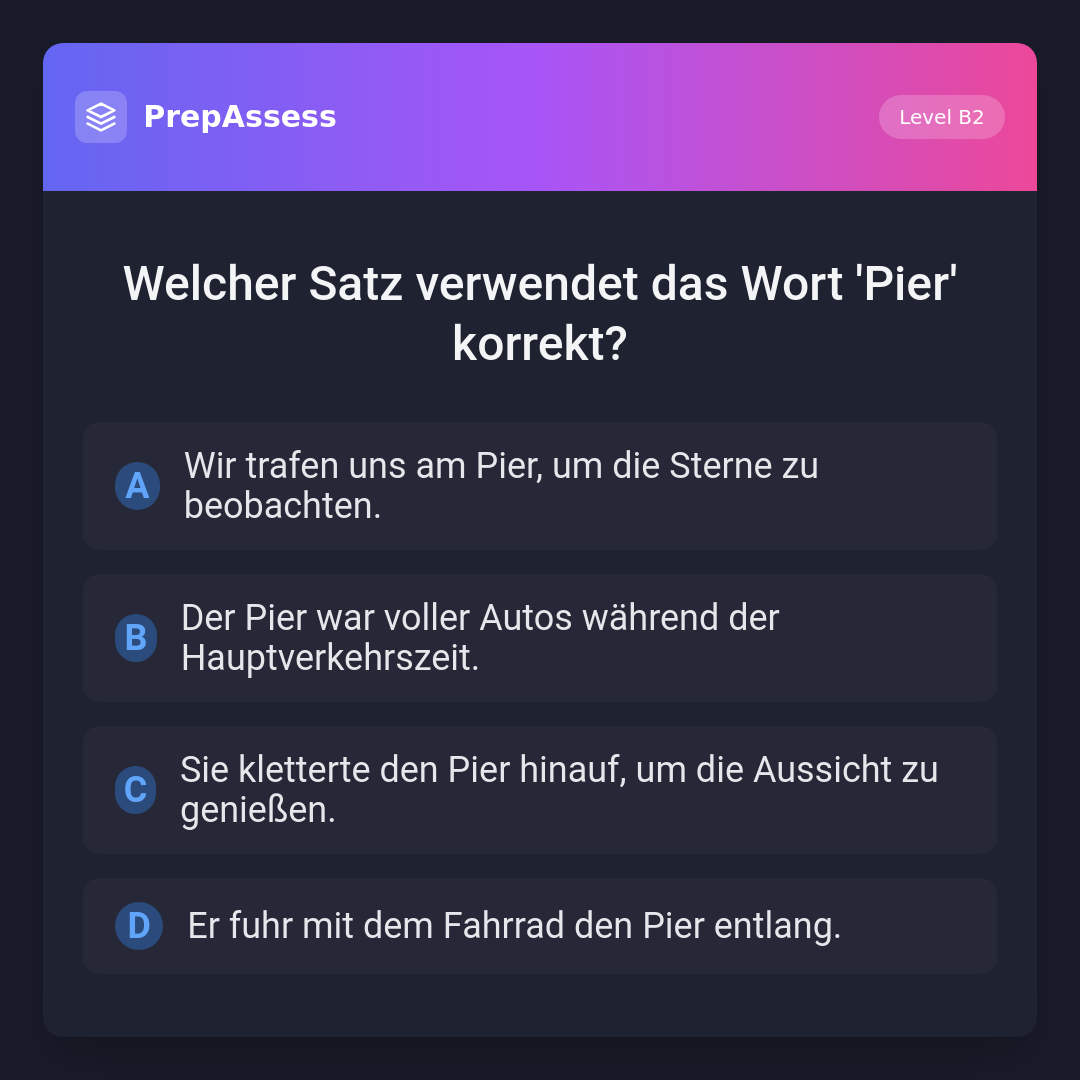The width and height of the screenshot is (1080, 1080).
Task: Pick answer C about climbing the Pier
Action: click(x=540, y=790)
